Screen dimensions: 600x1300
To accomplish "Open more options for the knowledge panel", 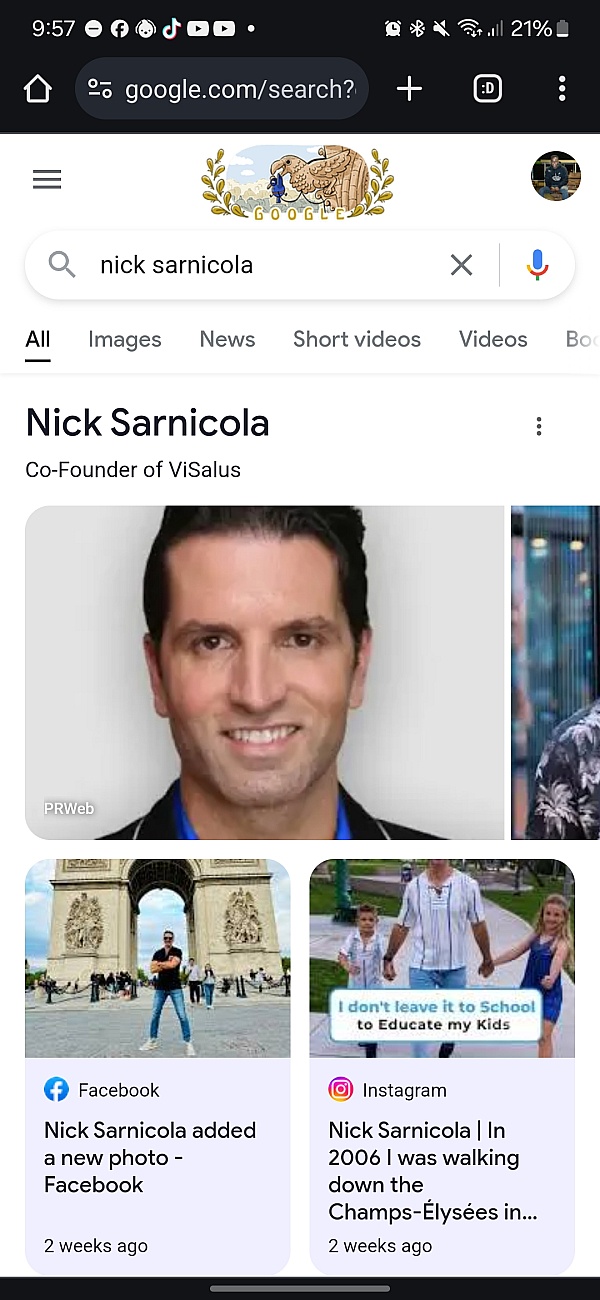I will tap(539, 427).
